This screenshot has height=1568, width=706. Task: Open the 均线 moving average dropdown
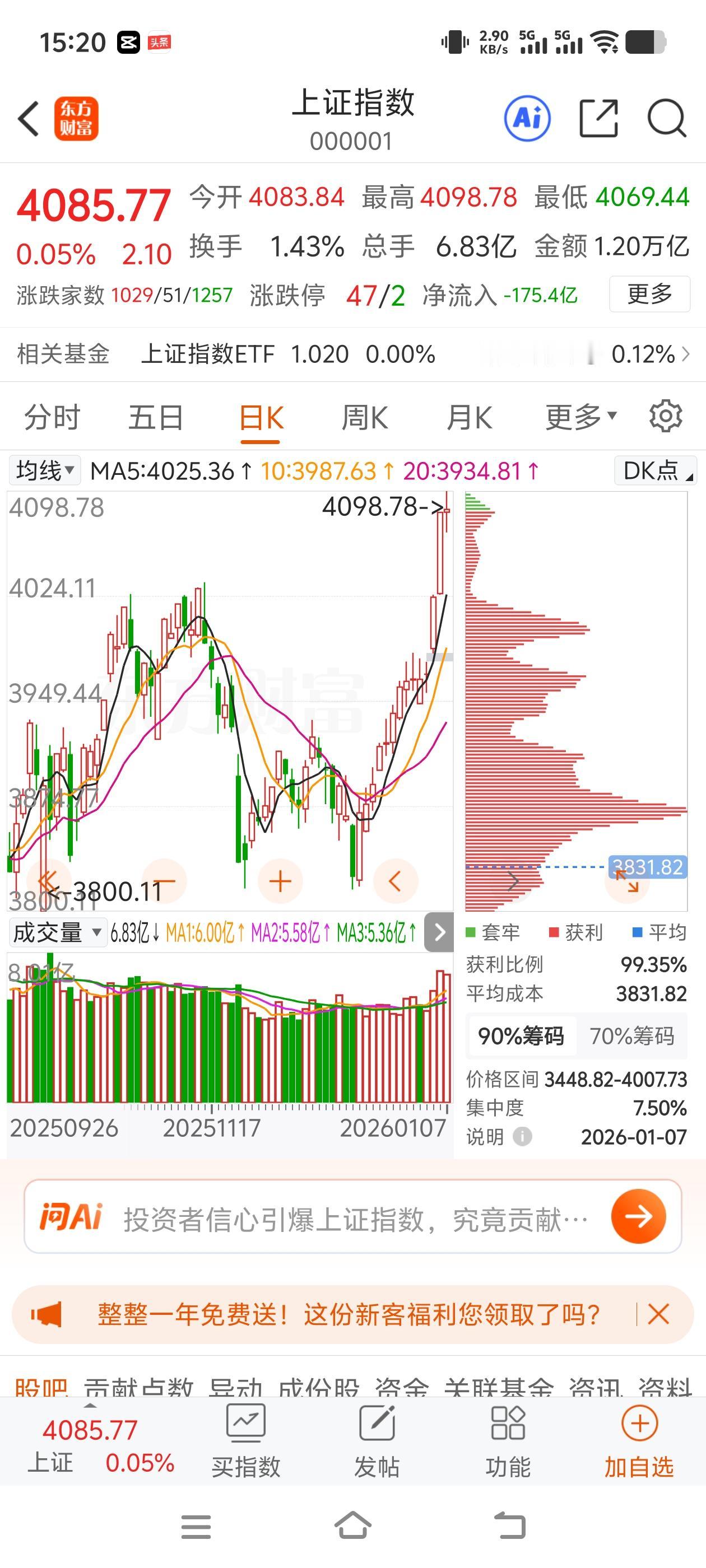(x=43, y=469)
